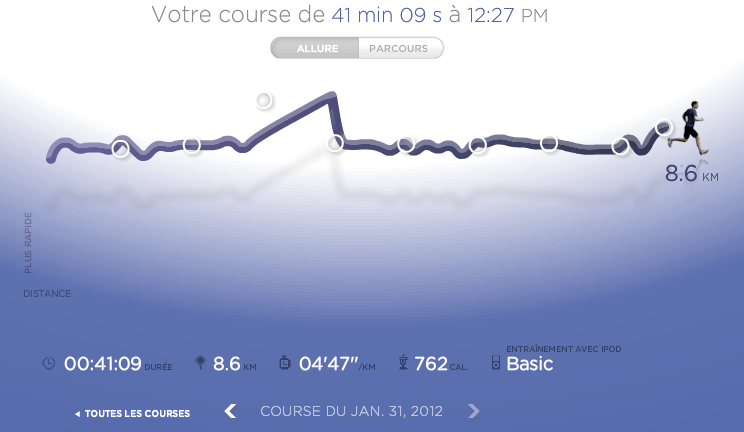Go to the next course
This screenshot has width=744, height=432.
tap(474, 411)
